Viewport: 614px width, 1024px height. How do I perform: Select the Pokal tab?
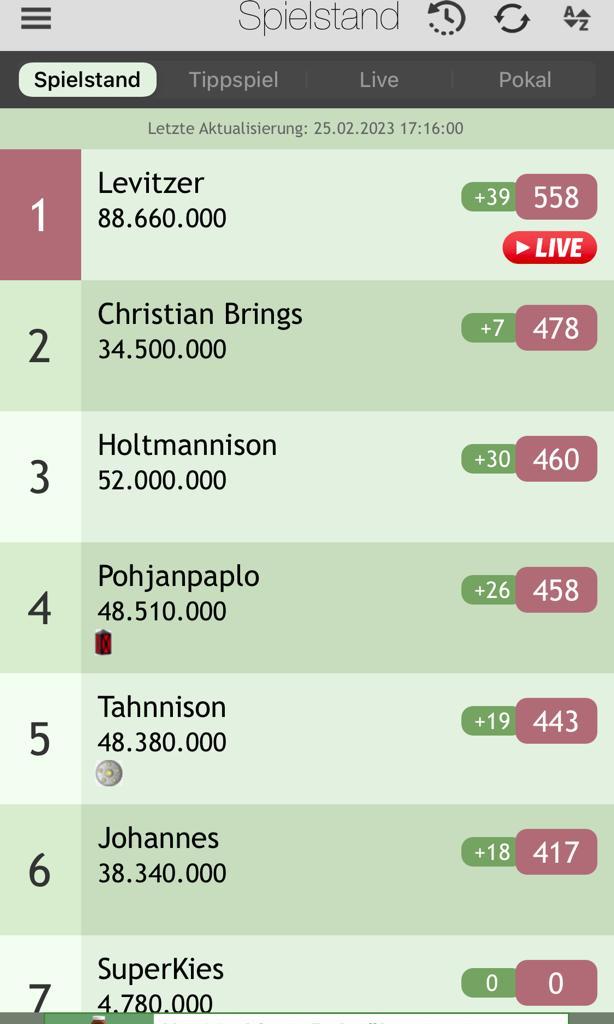pyautogui.click(x=525, y=80)
